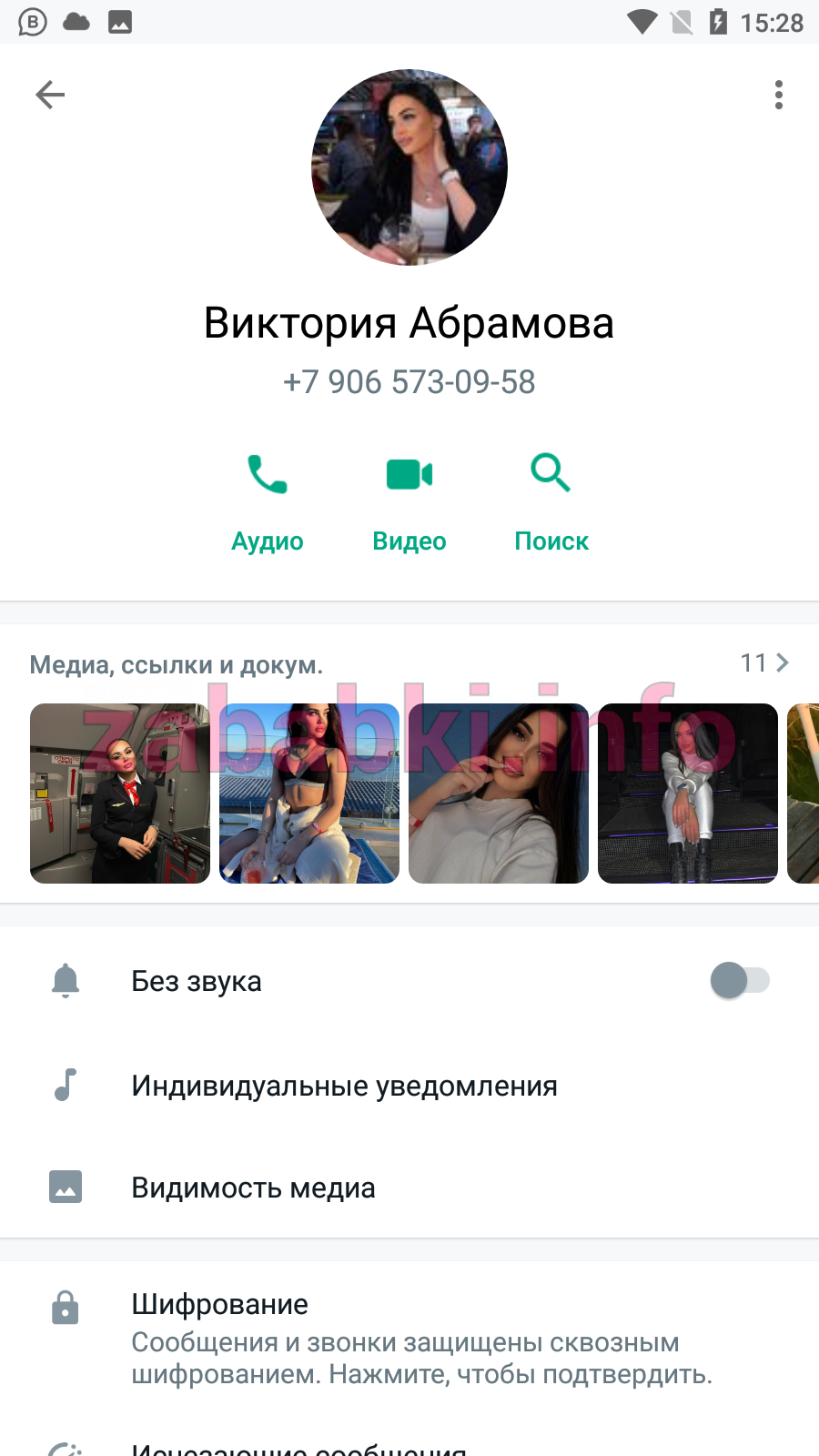
Task: Open the rooftop photo thumbnail
Action: [309, 794]
